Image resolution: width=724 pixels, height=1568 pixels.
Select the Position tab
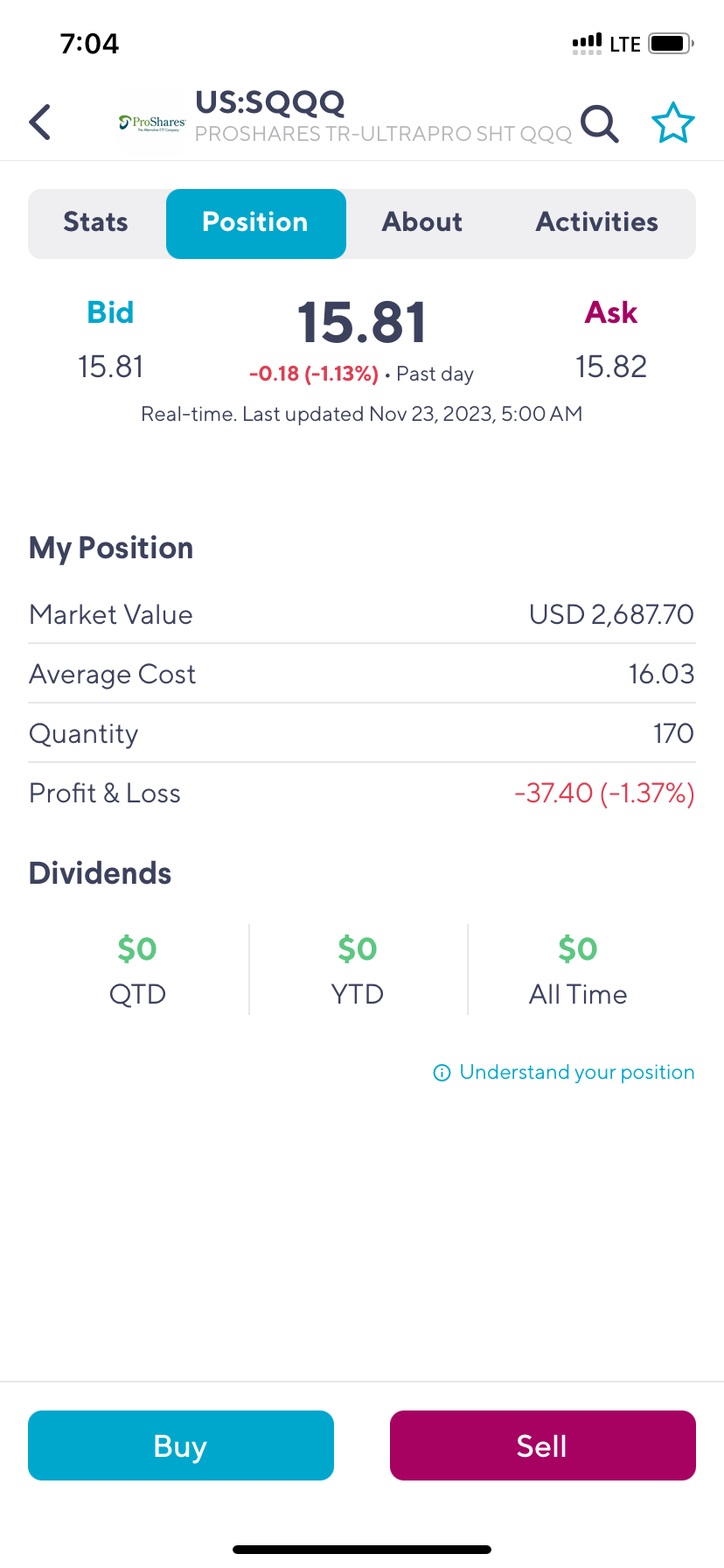[x=255, y=224]
